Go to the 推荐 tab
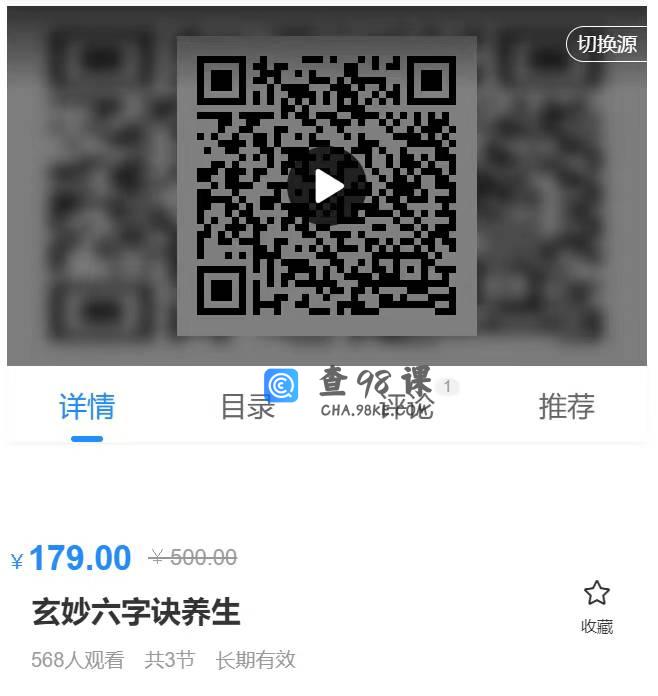This screenshot has width=658, height=696. tap(567, 406)
